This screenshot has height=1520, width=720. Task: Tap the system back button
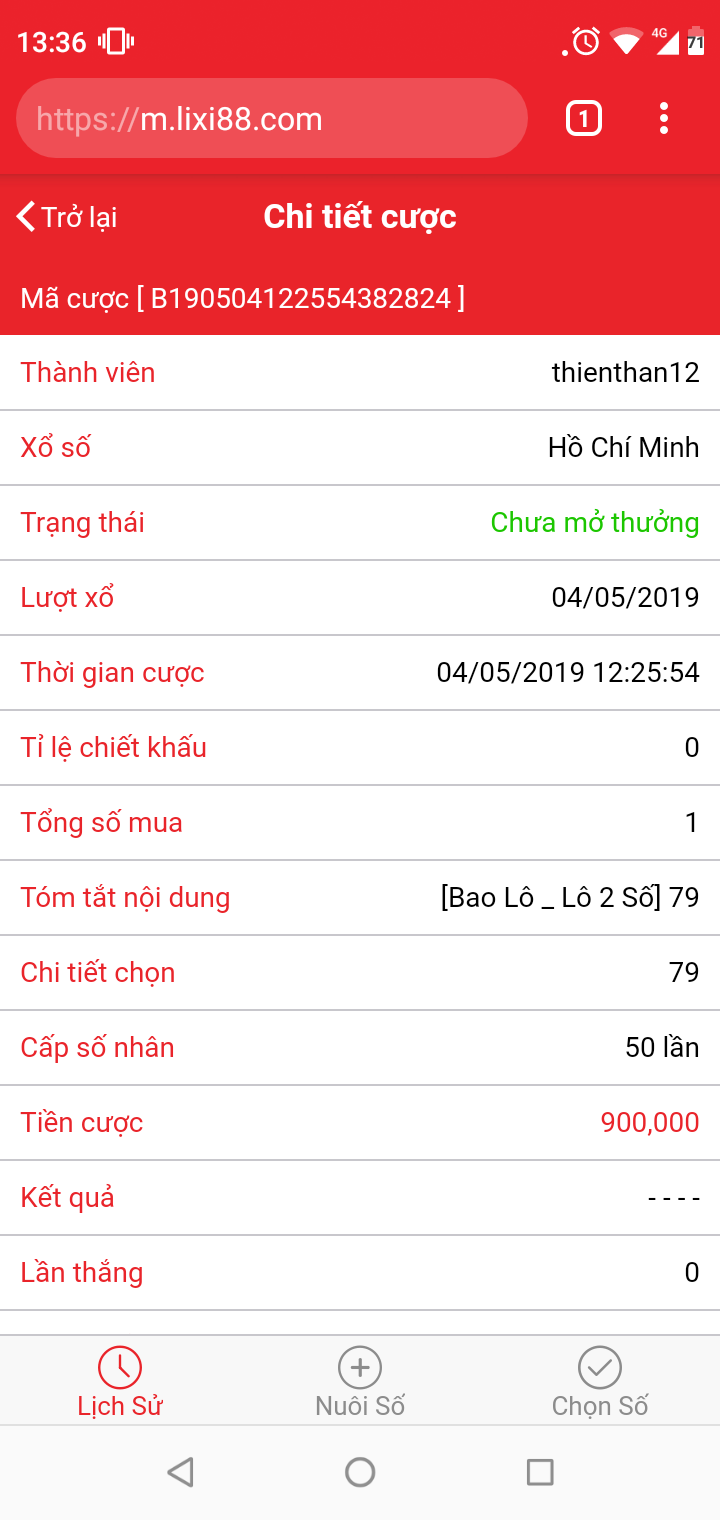pos(180,1472)
